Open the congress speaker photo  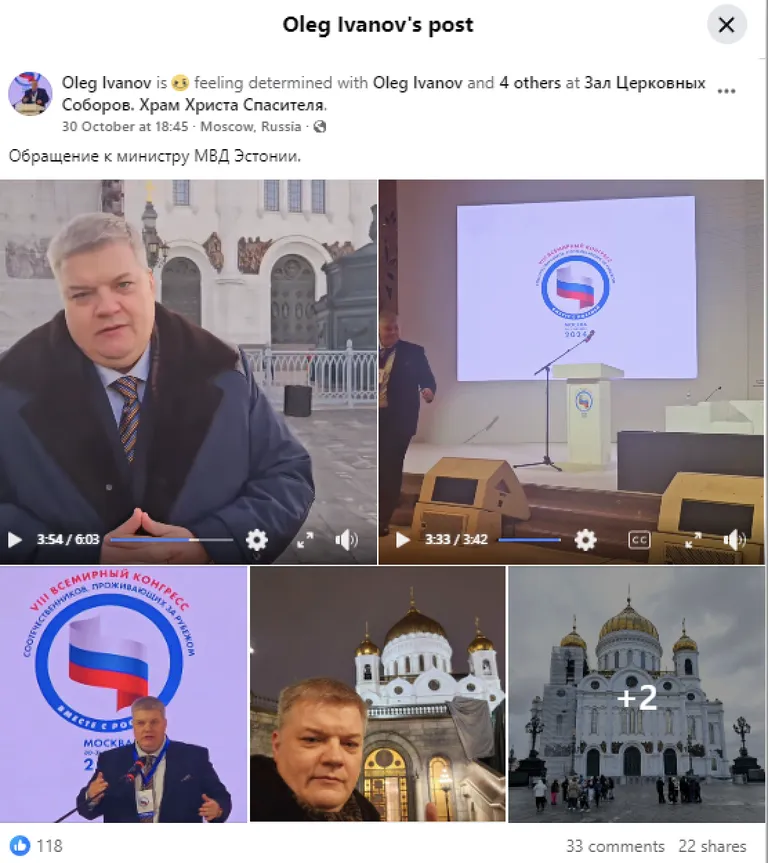pos(124,694)
